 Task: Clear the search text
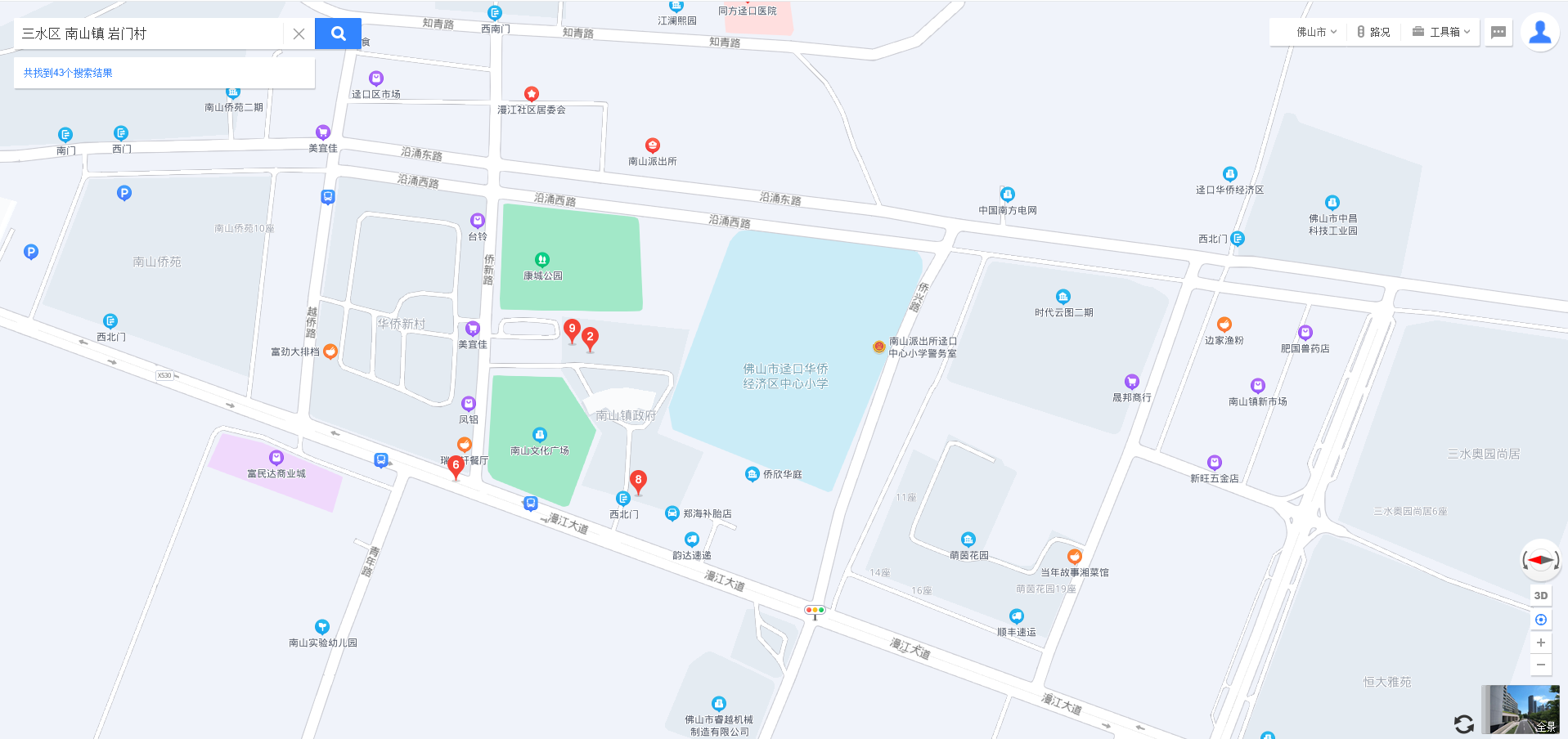pyautogui.click(x=299, y=34)
